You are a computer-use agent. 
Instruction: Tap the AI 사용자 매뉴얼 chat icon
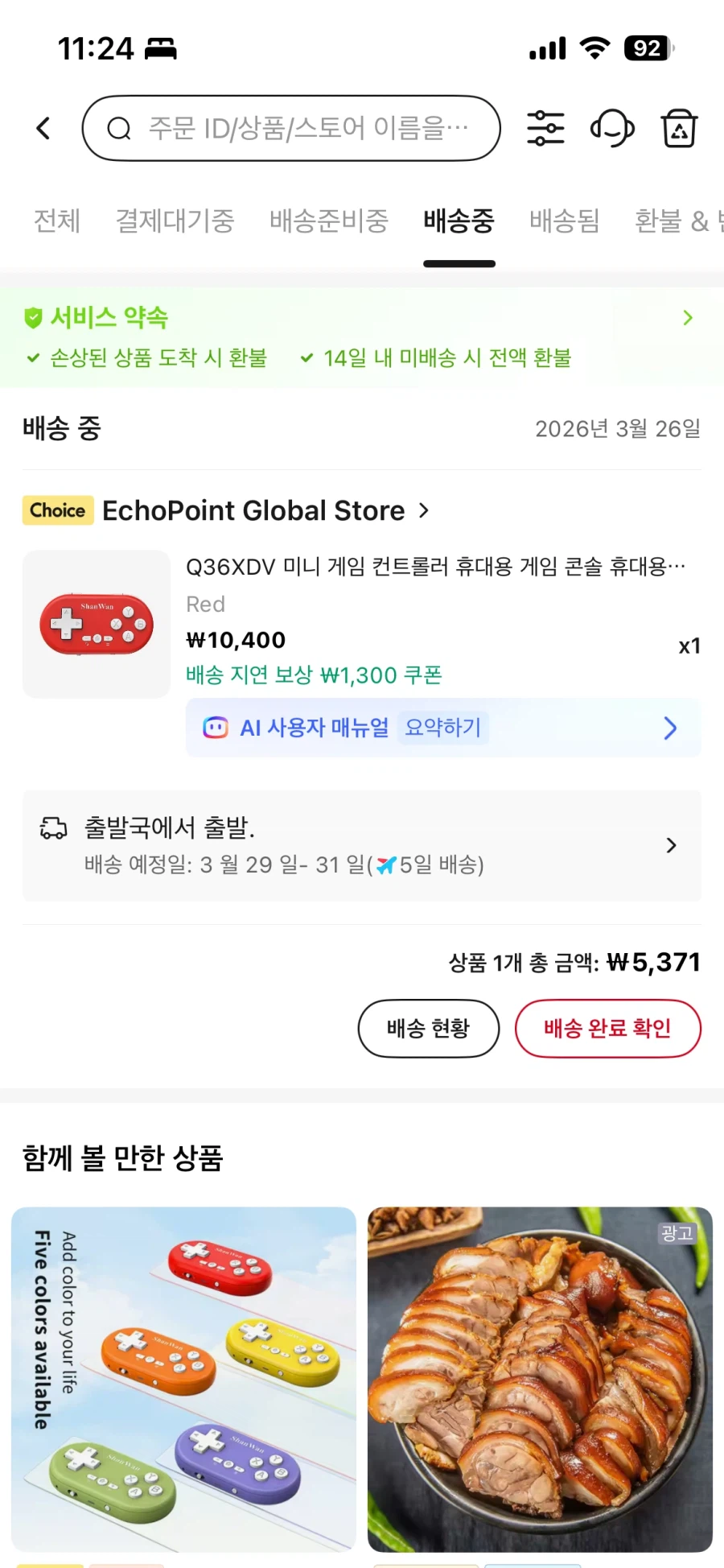(x=216, y=728)
